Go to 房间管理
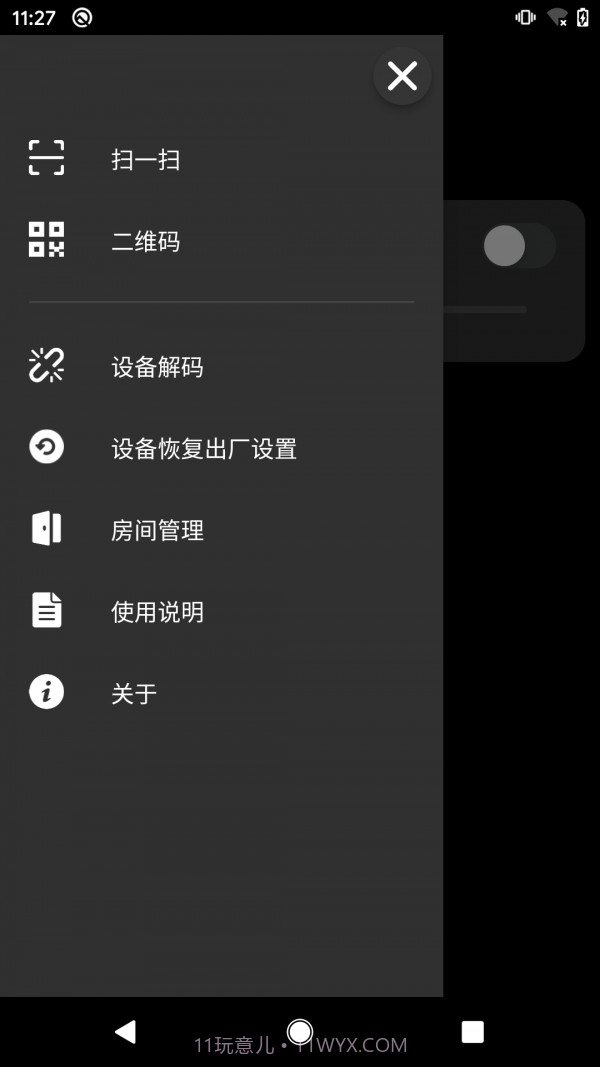This screenshot has height=1067, width=600. click(x=157, y=530)
